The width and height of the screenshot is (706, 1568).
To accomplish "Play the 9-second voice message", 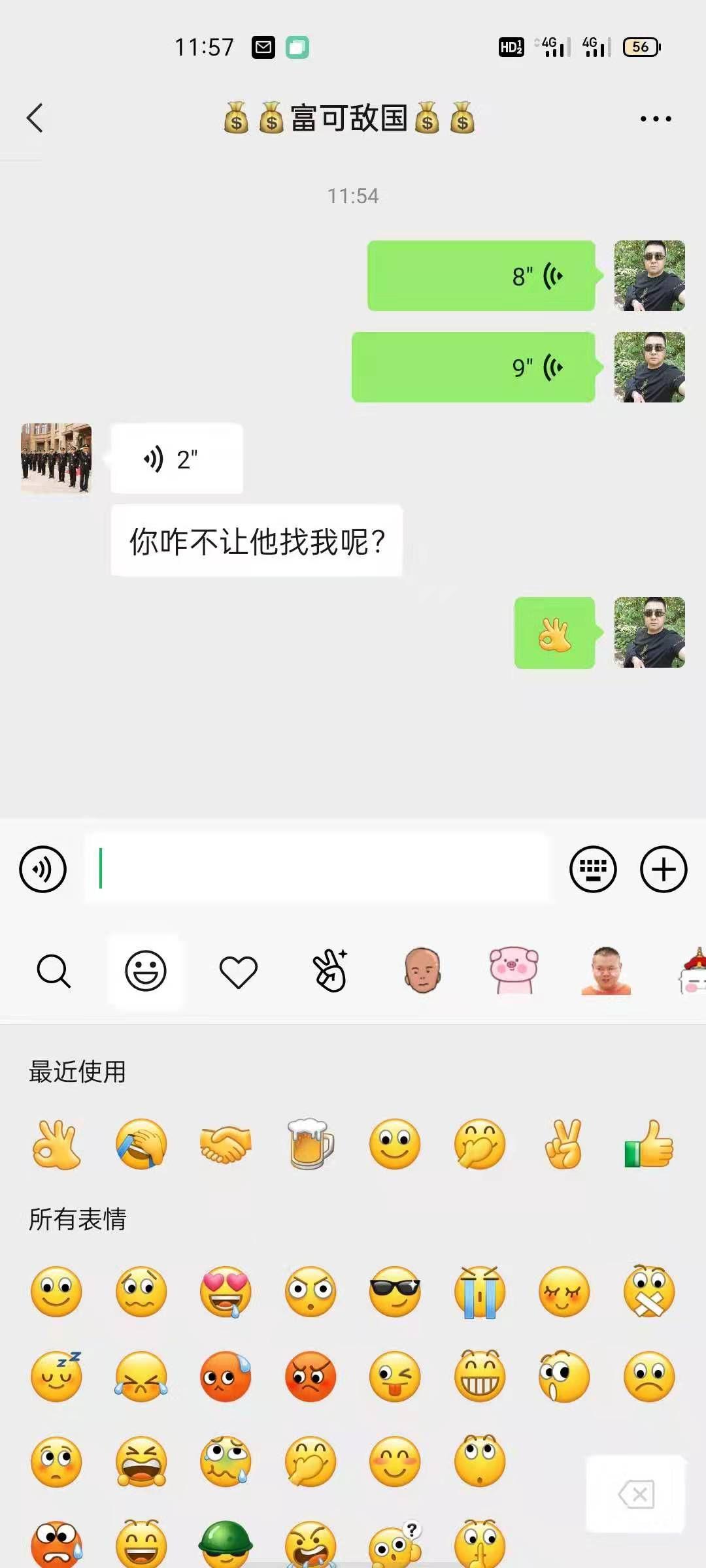I will tap(473, 367).
